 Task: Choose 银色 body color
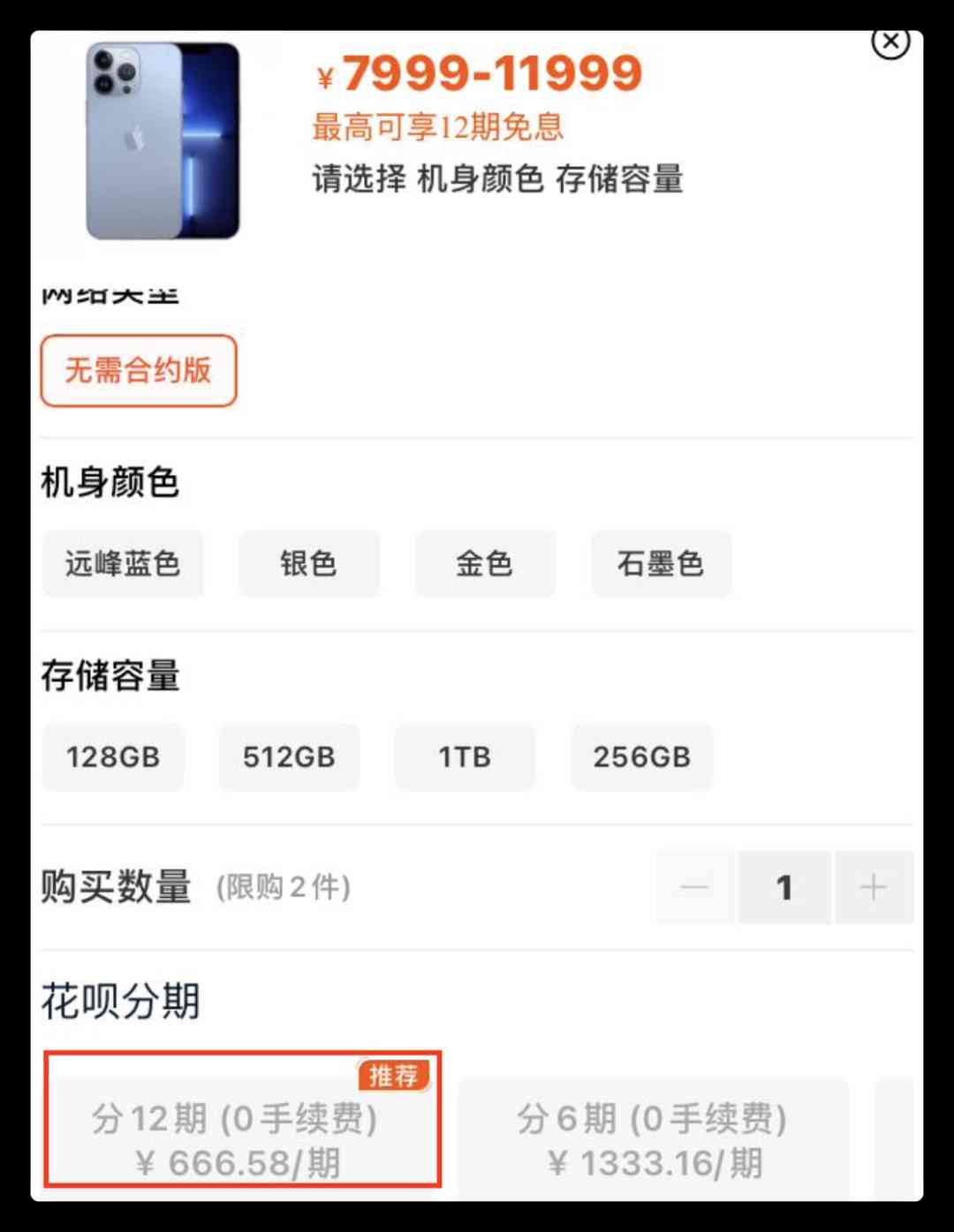point(308,564)
